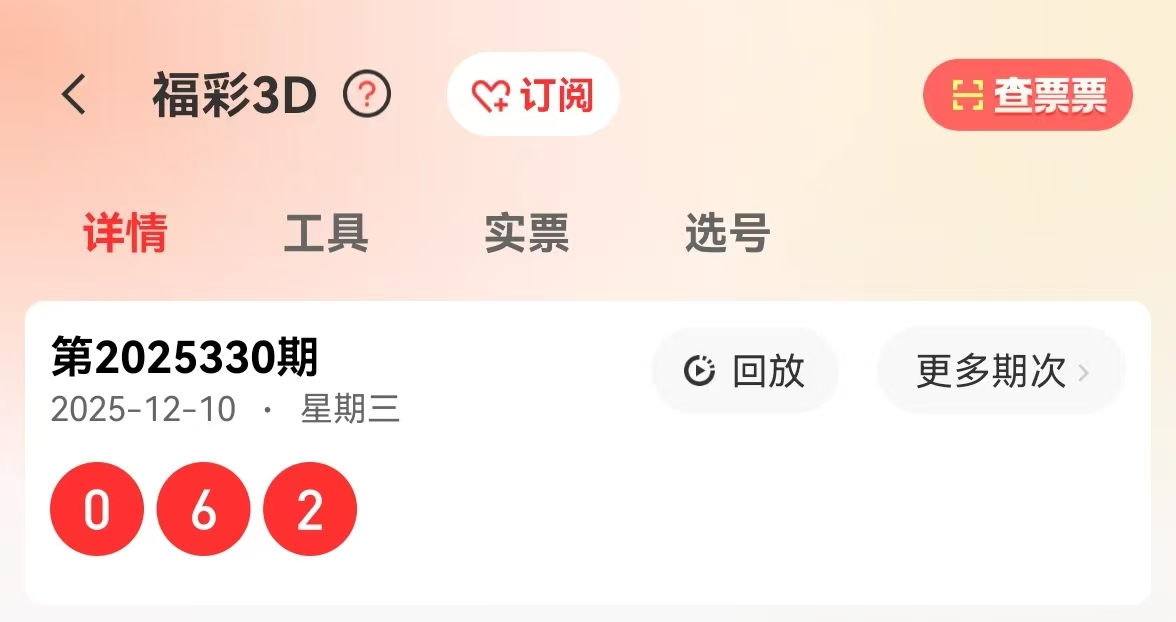Subscribe with the 订阅 button
This screenshot has width=1176, height=622.
tap(533, 95)
